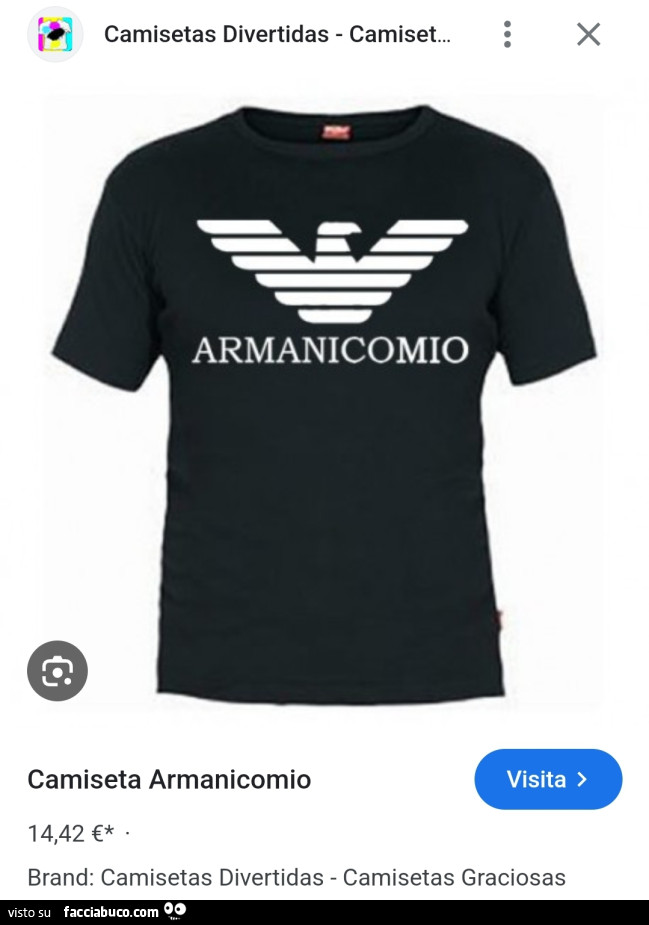Open the Camisetas Divertidas source header
Screen dimensions: 649x925
[x=277, y=34]
